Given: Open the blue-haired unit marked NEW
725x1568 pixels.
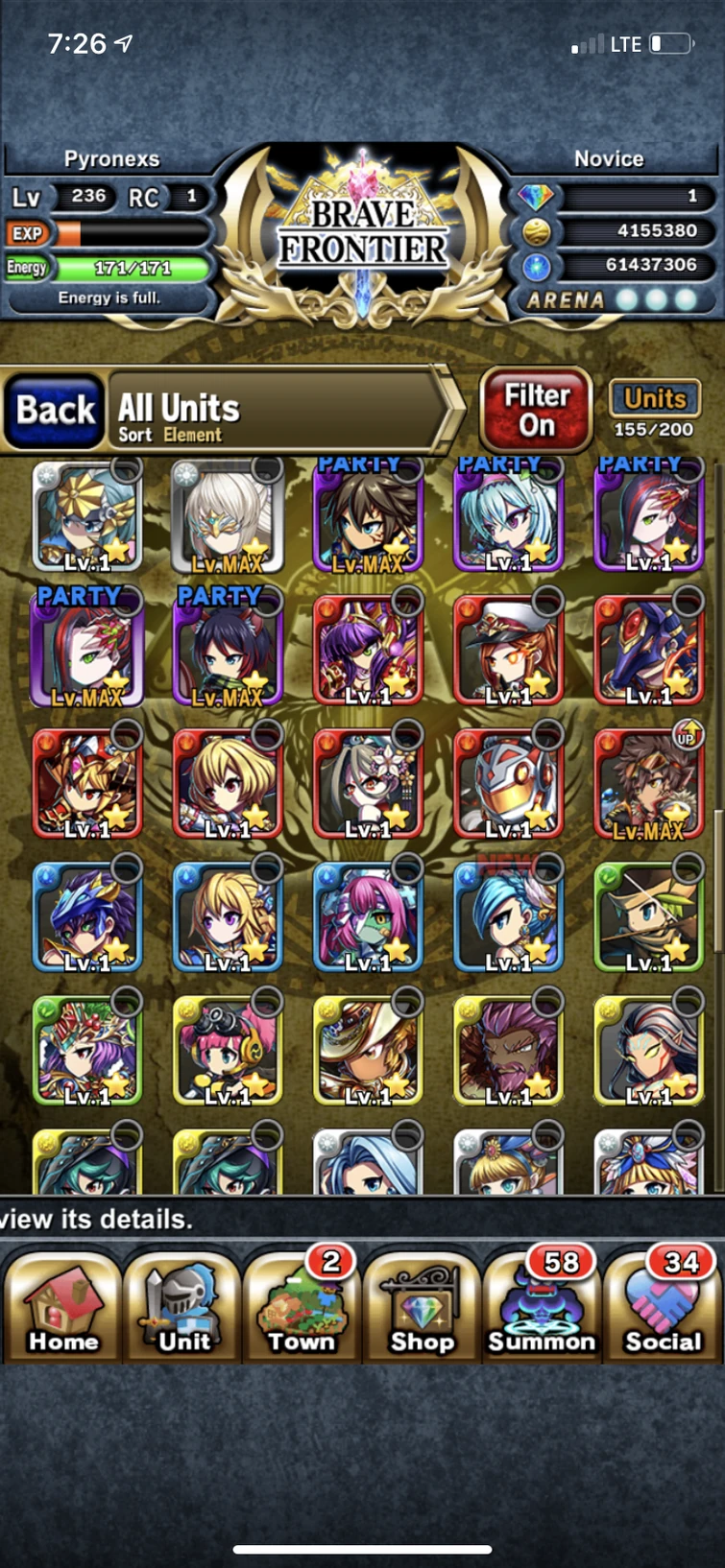Looking at the screenshot, I should [508, 916].
